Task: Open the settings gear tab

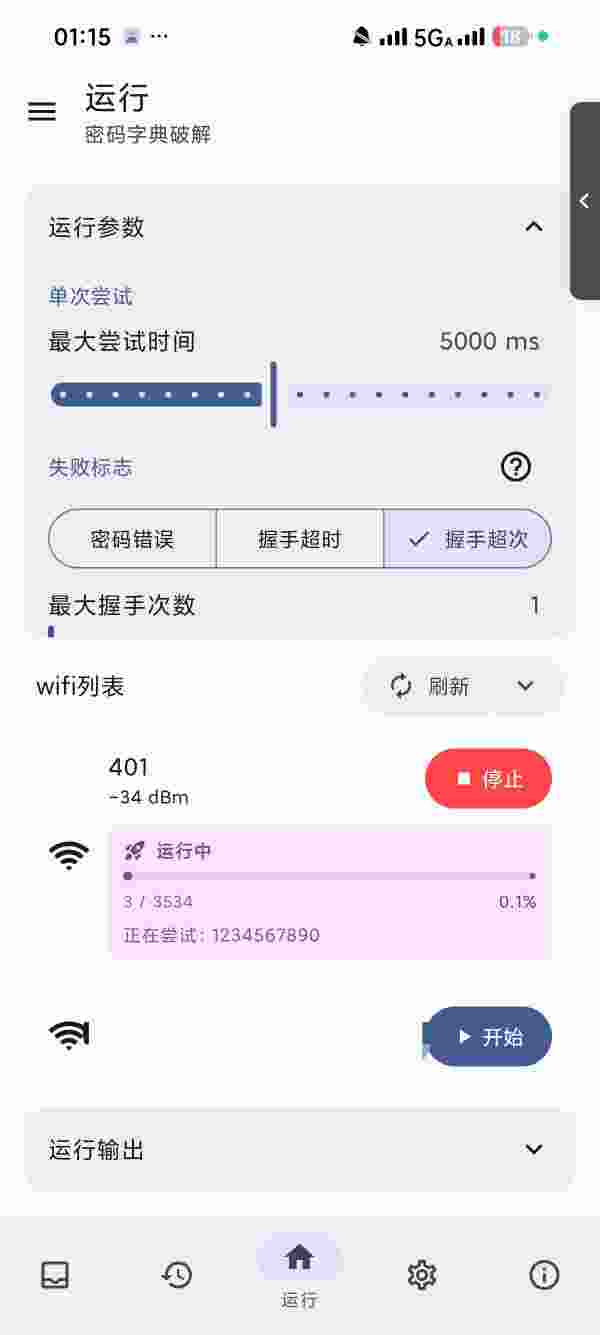Action: (x=422, y=1275)
